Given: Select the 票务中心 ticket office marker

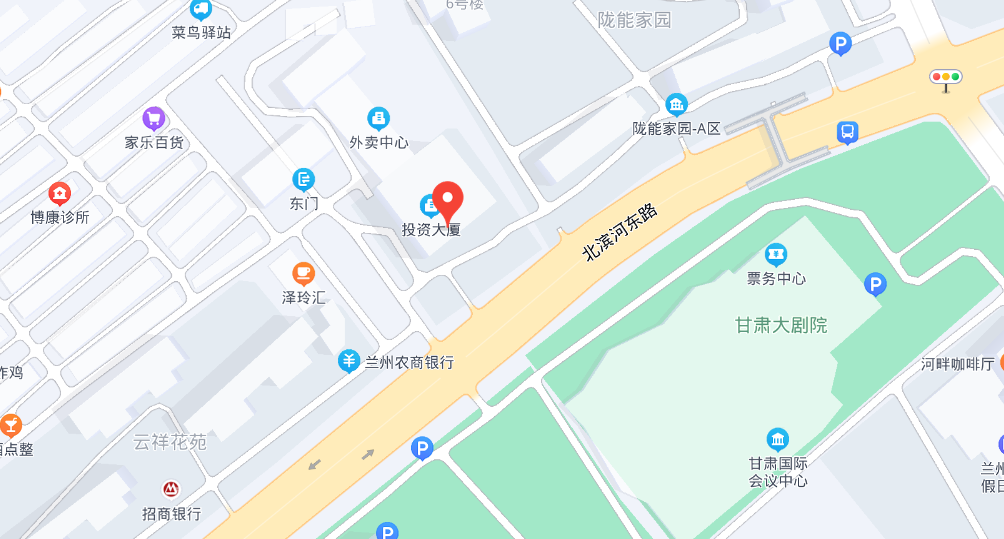Looking at the screenshot, I should [x=776, y=254].
